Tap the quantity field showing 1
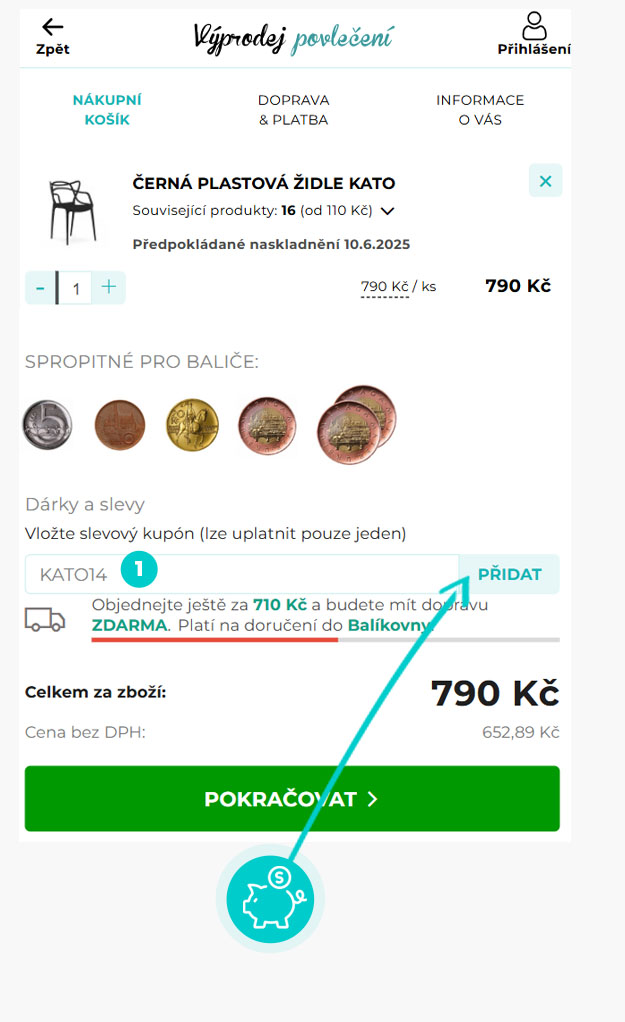This screenshot has width=625, height=1022. [75, 288]
